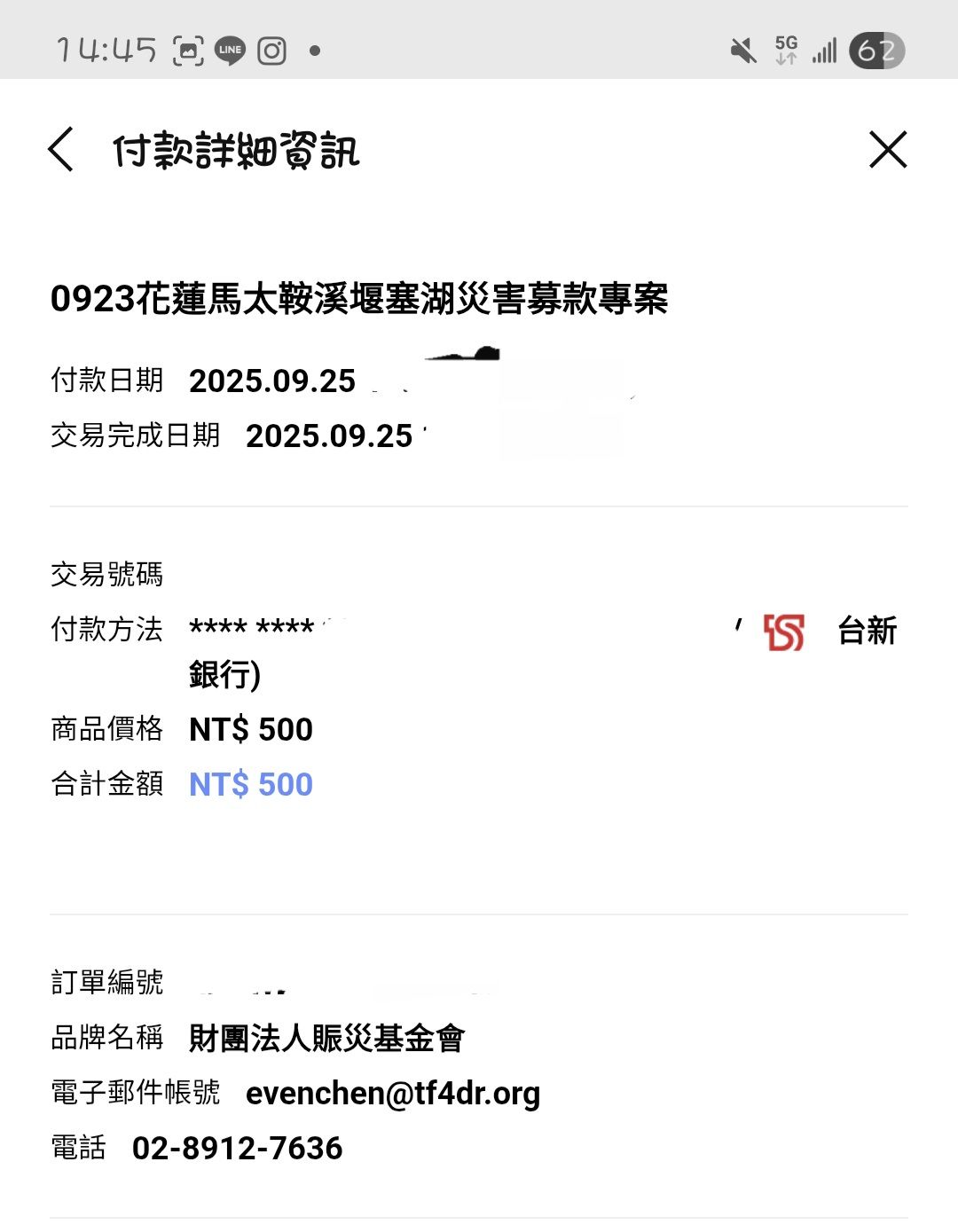Image resolution: width=958 pixels, height=1232 pixels.
Task: Go back from payment details
Action: [x=60, y=149]
